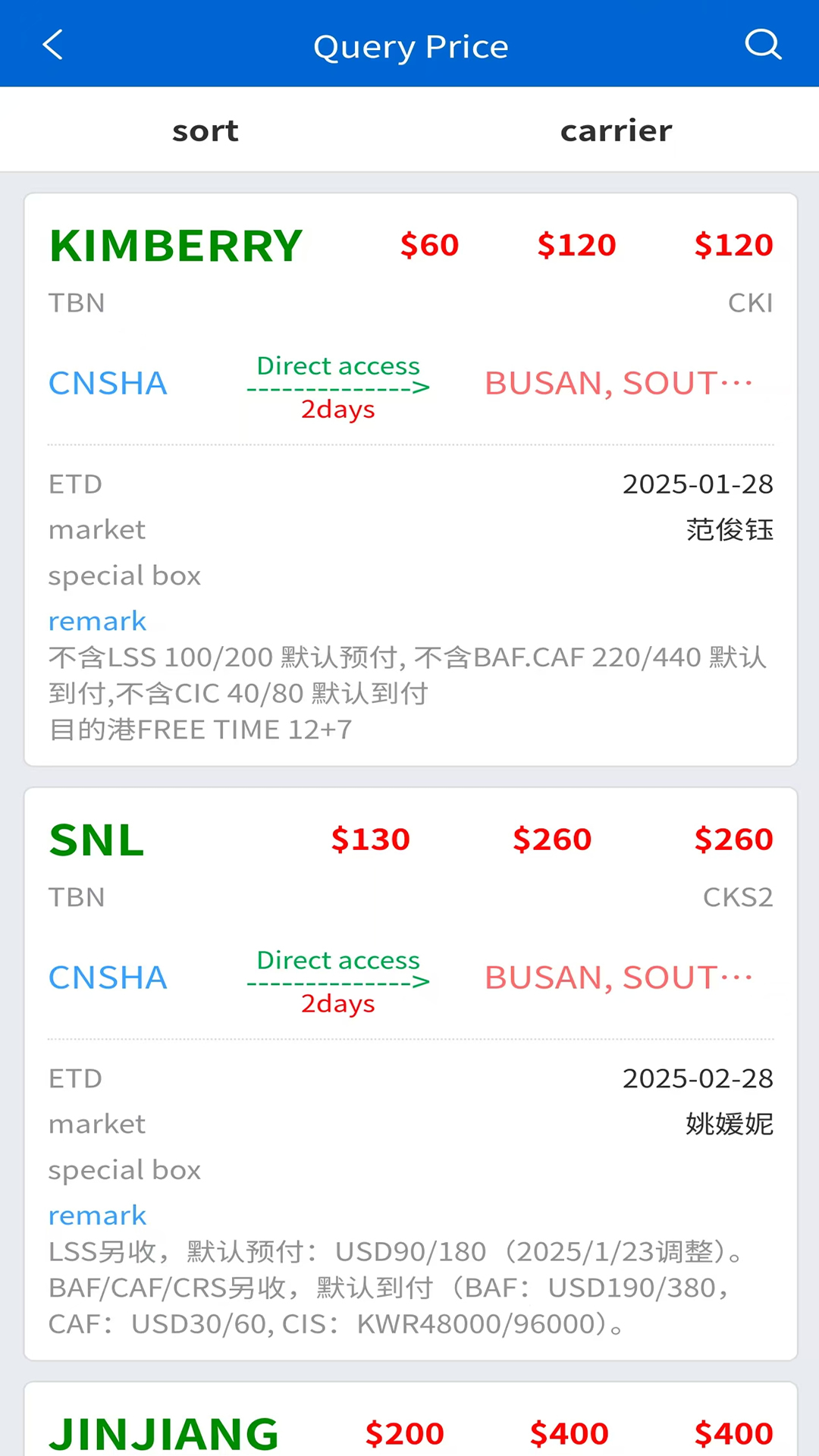Screen dimensions: 819x1456
Task: Open remark details on KIMBERRY card
Action: (97, 620)
